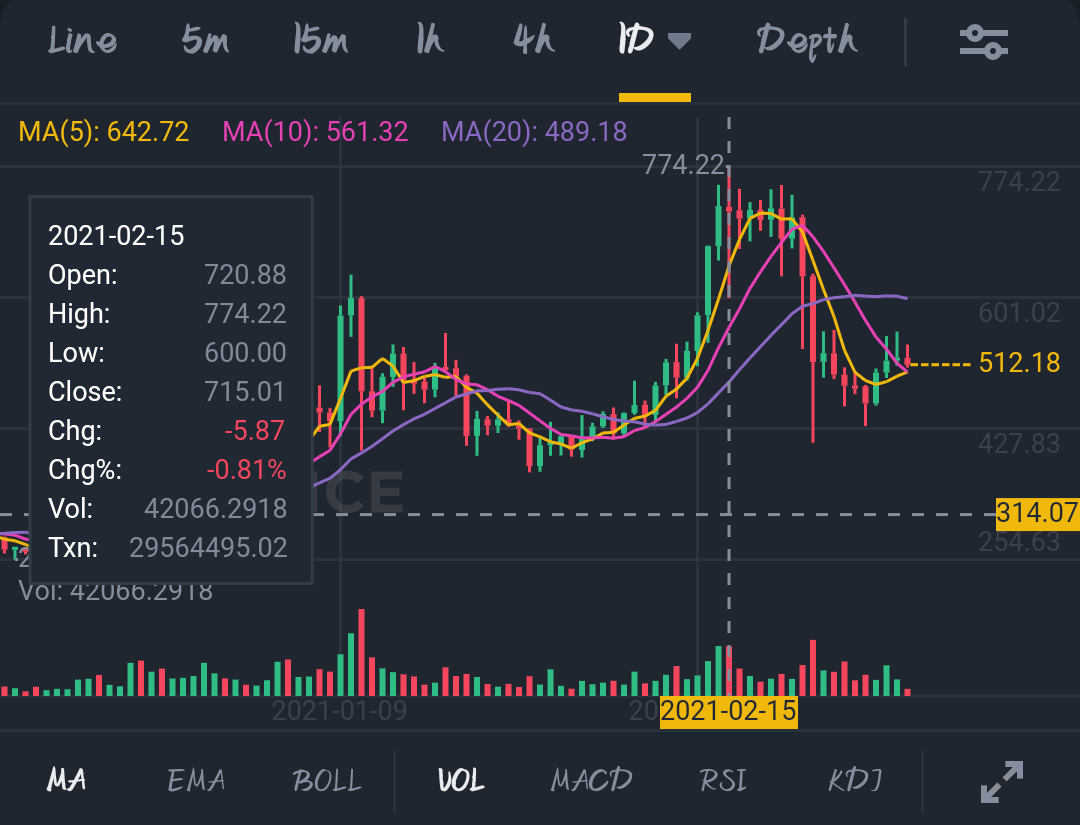Select the MA indicator
This screenshot has height=825, width=1080.
67,780
